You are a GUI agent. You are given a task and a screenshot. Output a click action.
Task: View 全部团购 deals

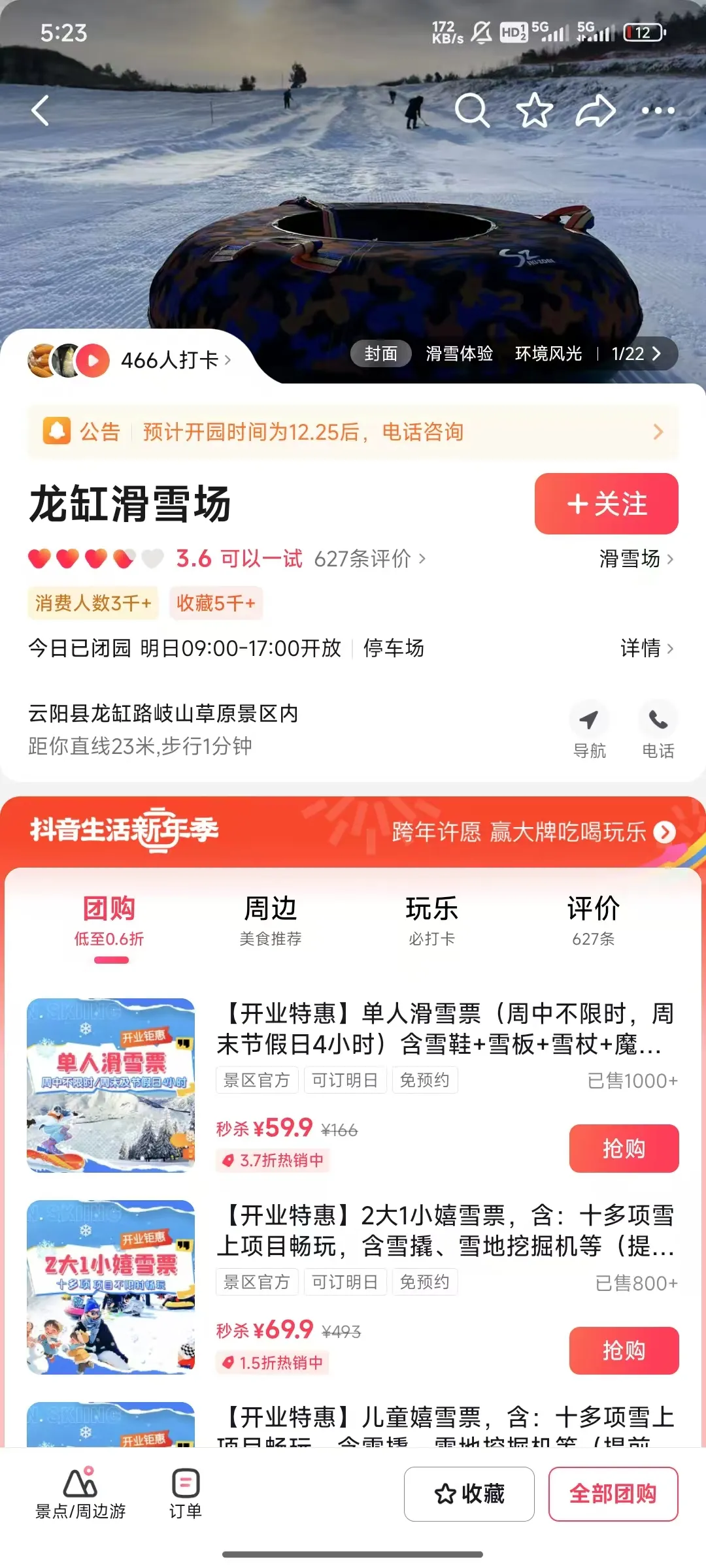coord(613,1494)
